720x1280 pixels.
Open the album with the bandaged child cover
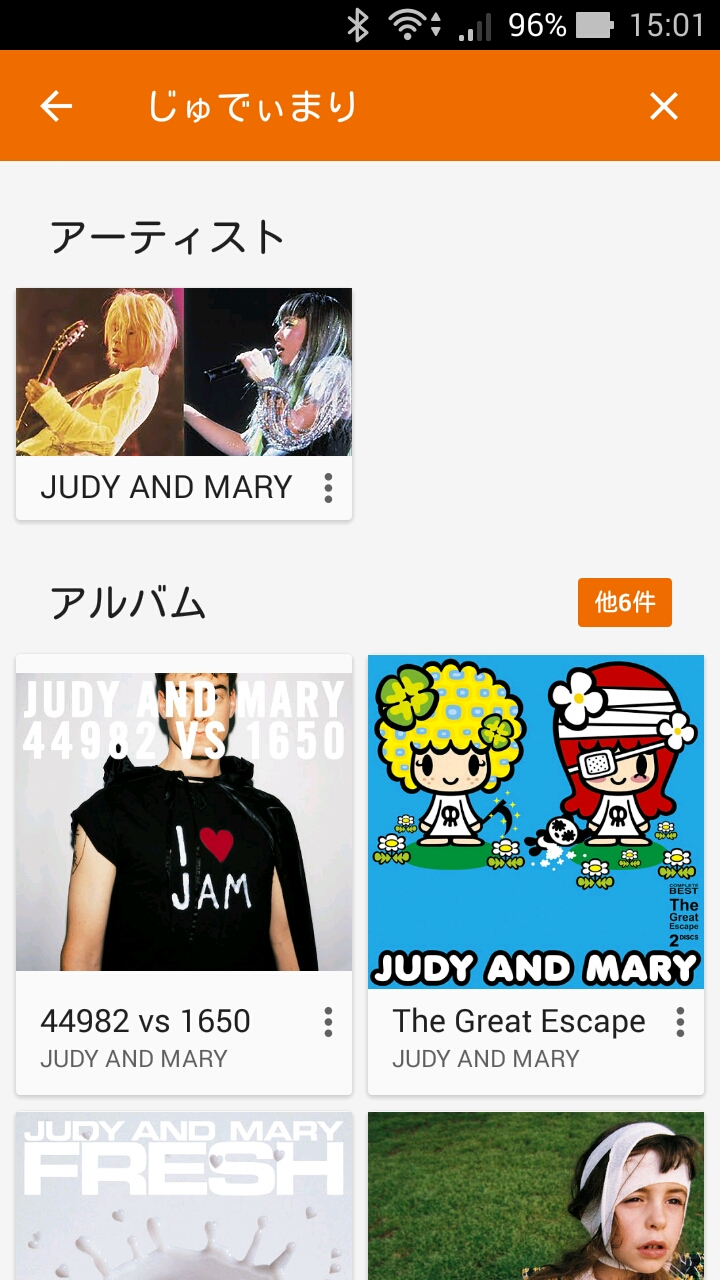click(536, 1196)
